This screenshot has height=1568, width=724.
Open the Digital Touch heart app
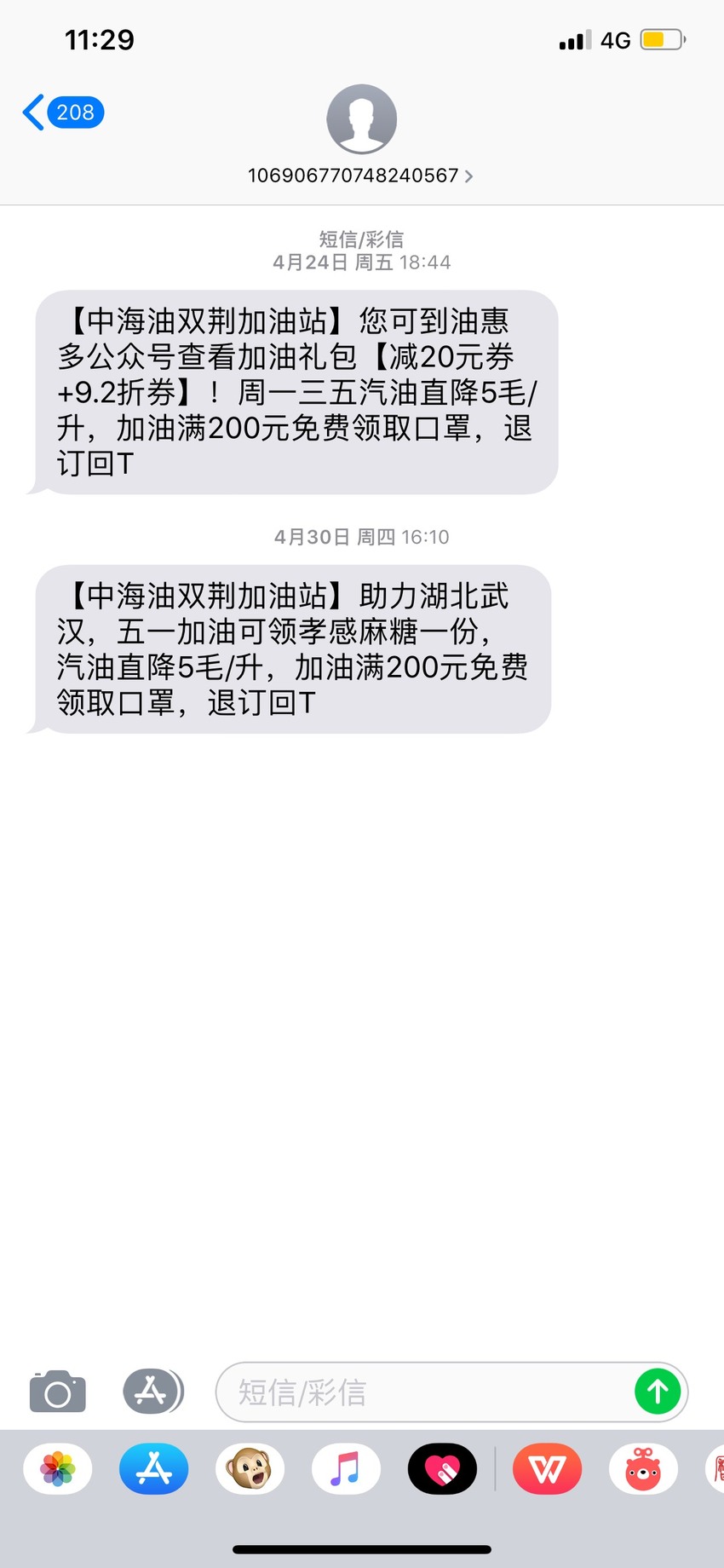pos(442,1469)
